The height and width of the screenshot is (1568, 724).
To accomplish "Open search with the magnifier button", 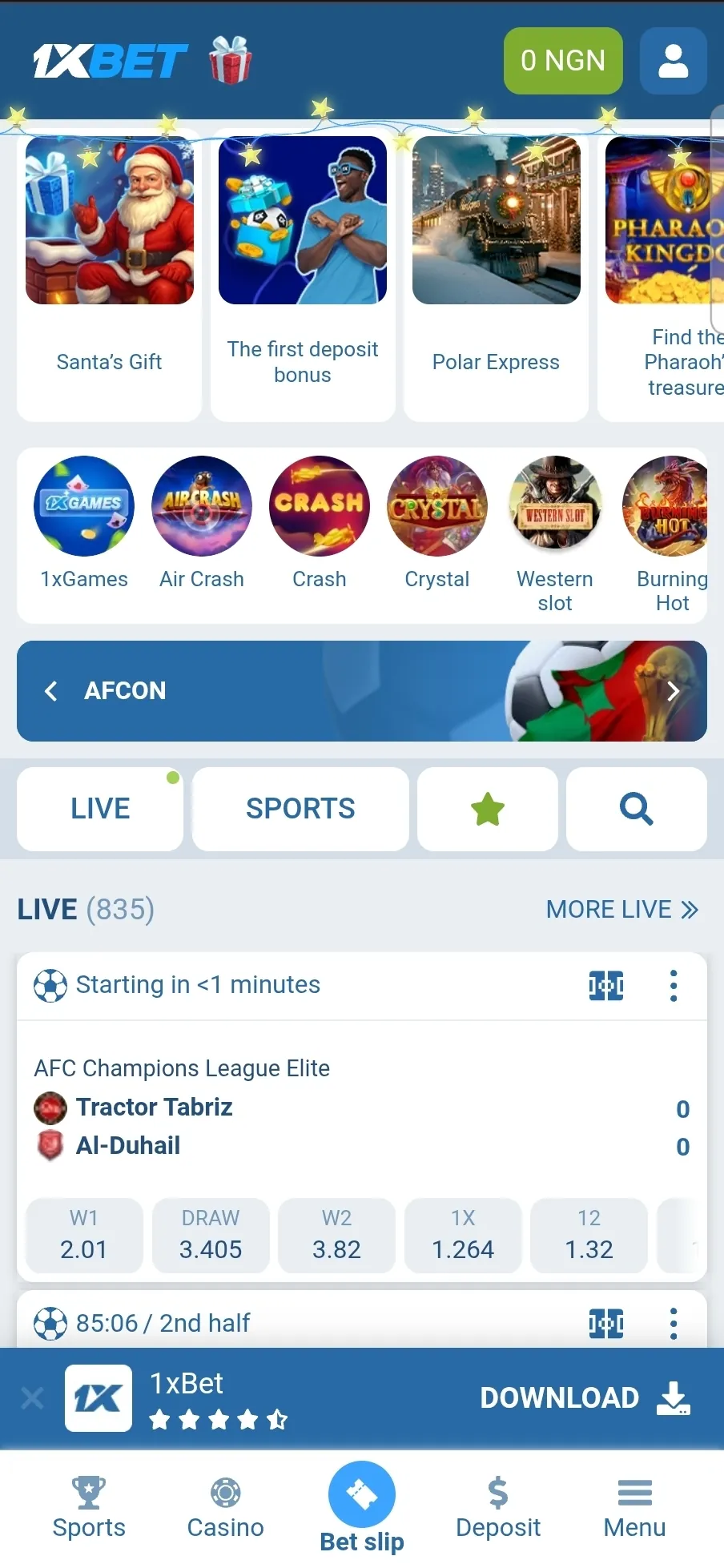I will coord(636,809).
